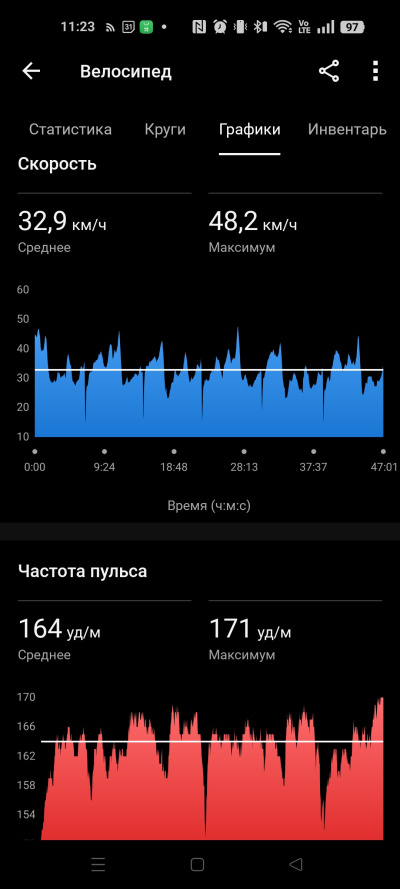Open the Инвентарь tab
Screen dimensions: 400x889
point(347,129)
